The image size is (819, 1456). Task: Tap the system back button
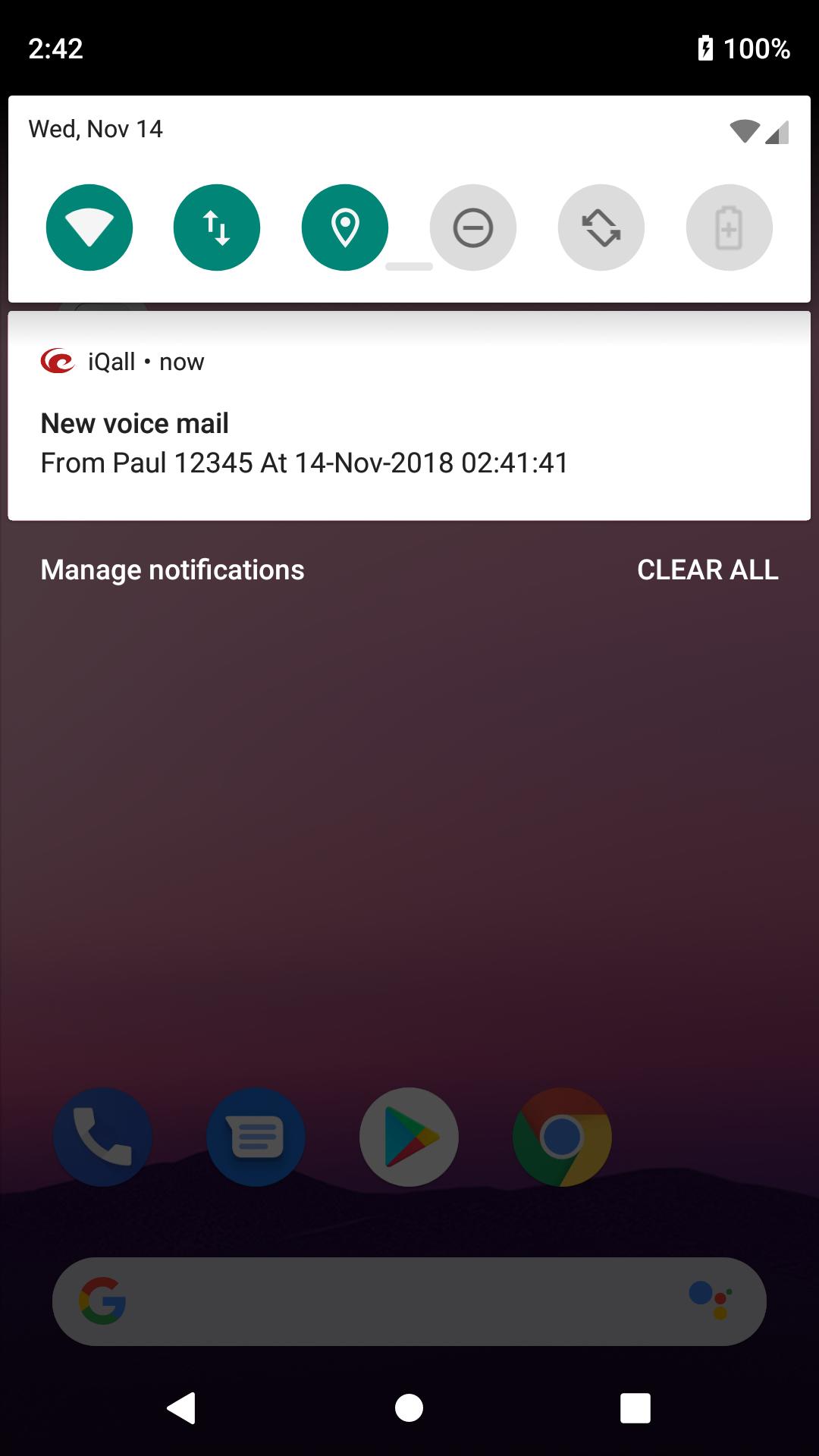tap(182, 1408)
